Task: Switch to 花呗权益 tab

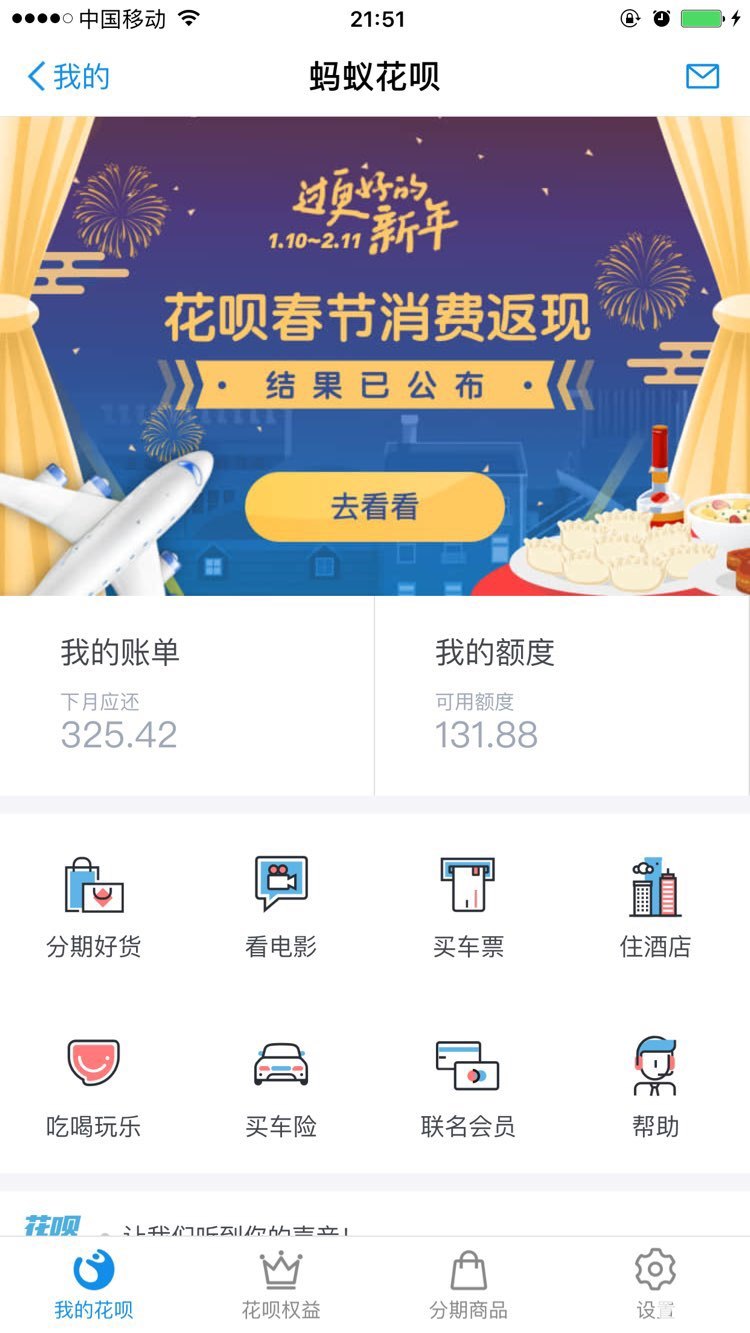Action: 281,1285
